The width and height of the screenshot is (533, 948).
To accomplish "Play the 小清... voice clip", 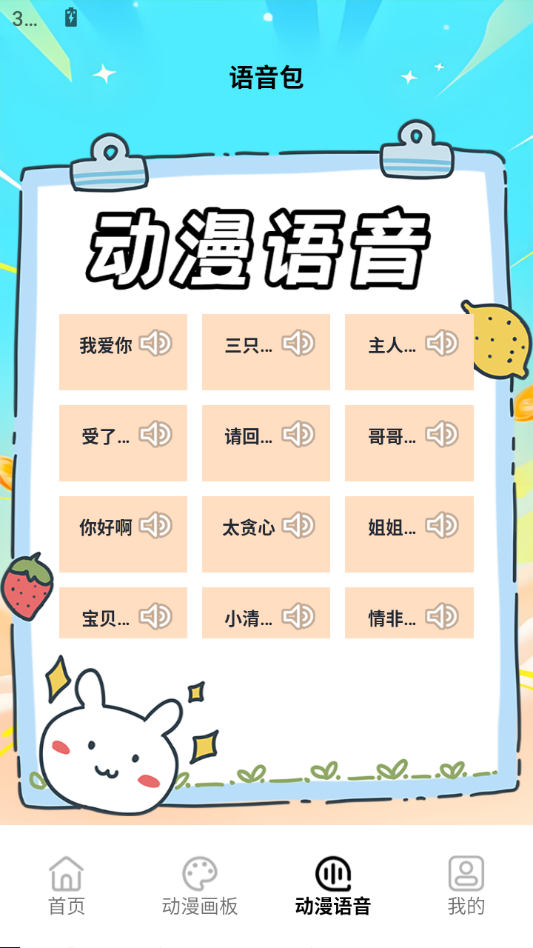I will [266, 612].
